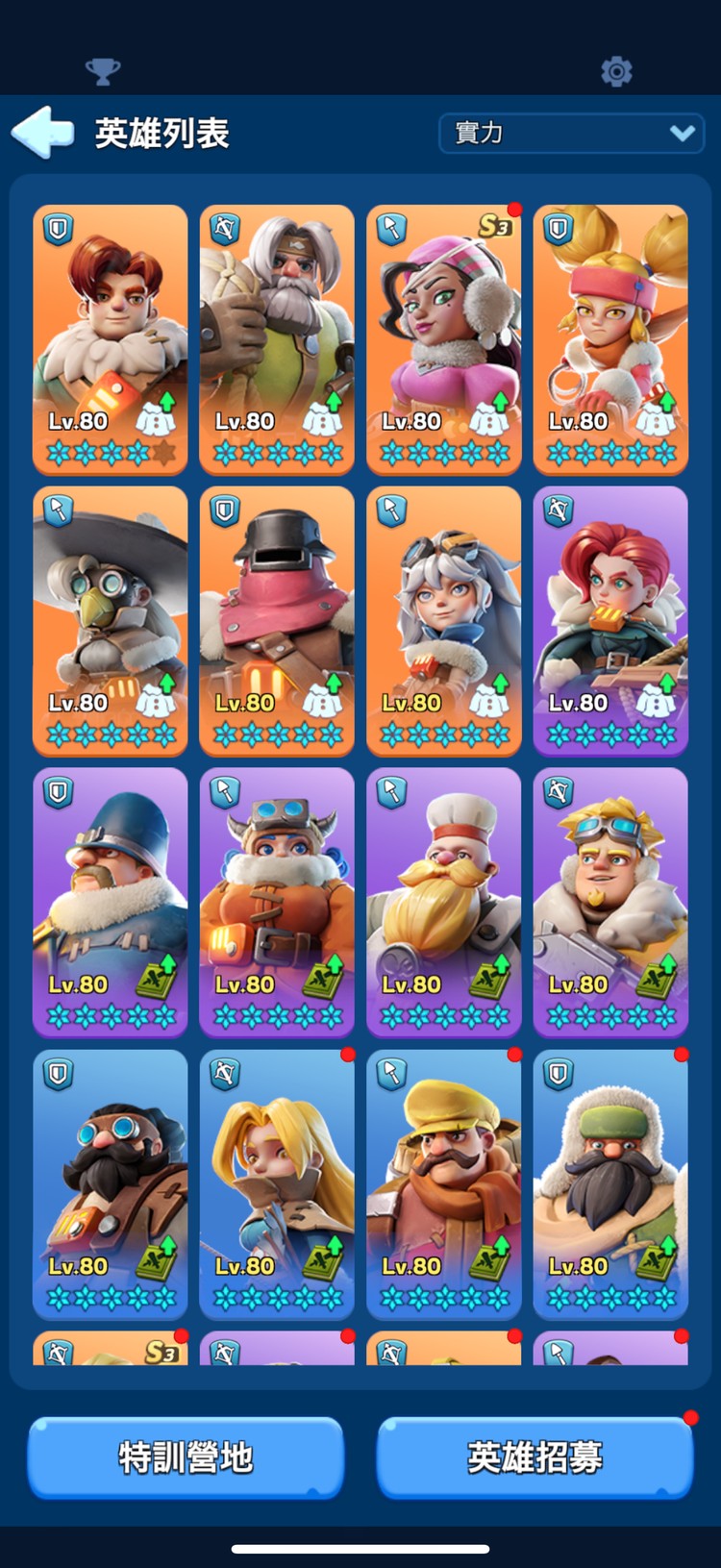Open 英雄招募 hero recruitment
721x1568 pixels.
tap(535, 1457)
